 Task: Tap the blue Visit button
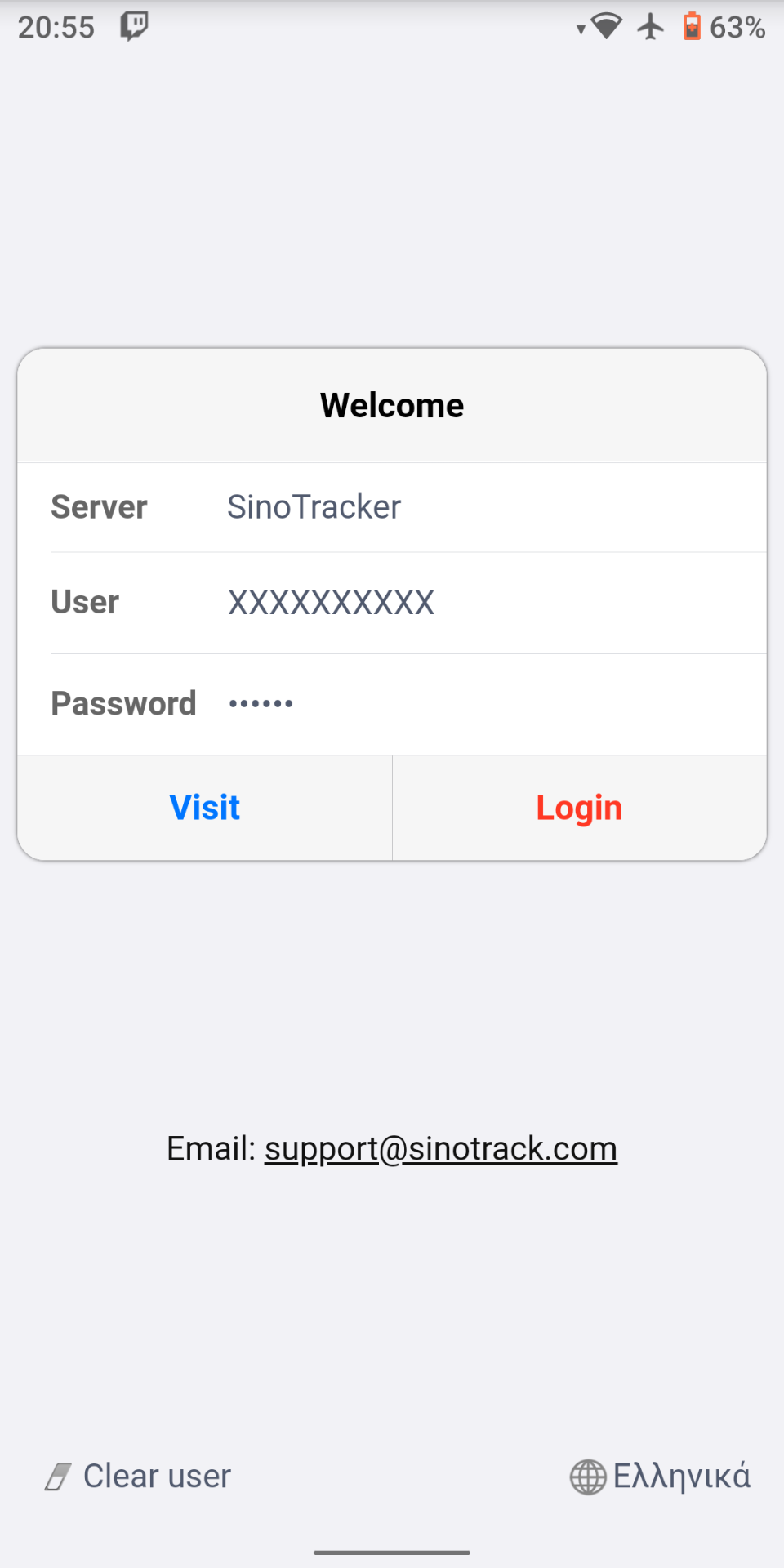point(205,808)
